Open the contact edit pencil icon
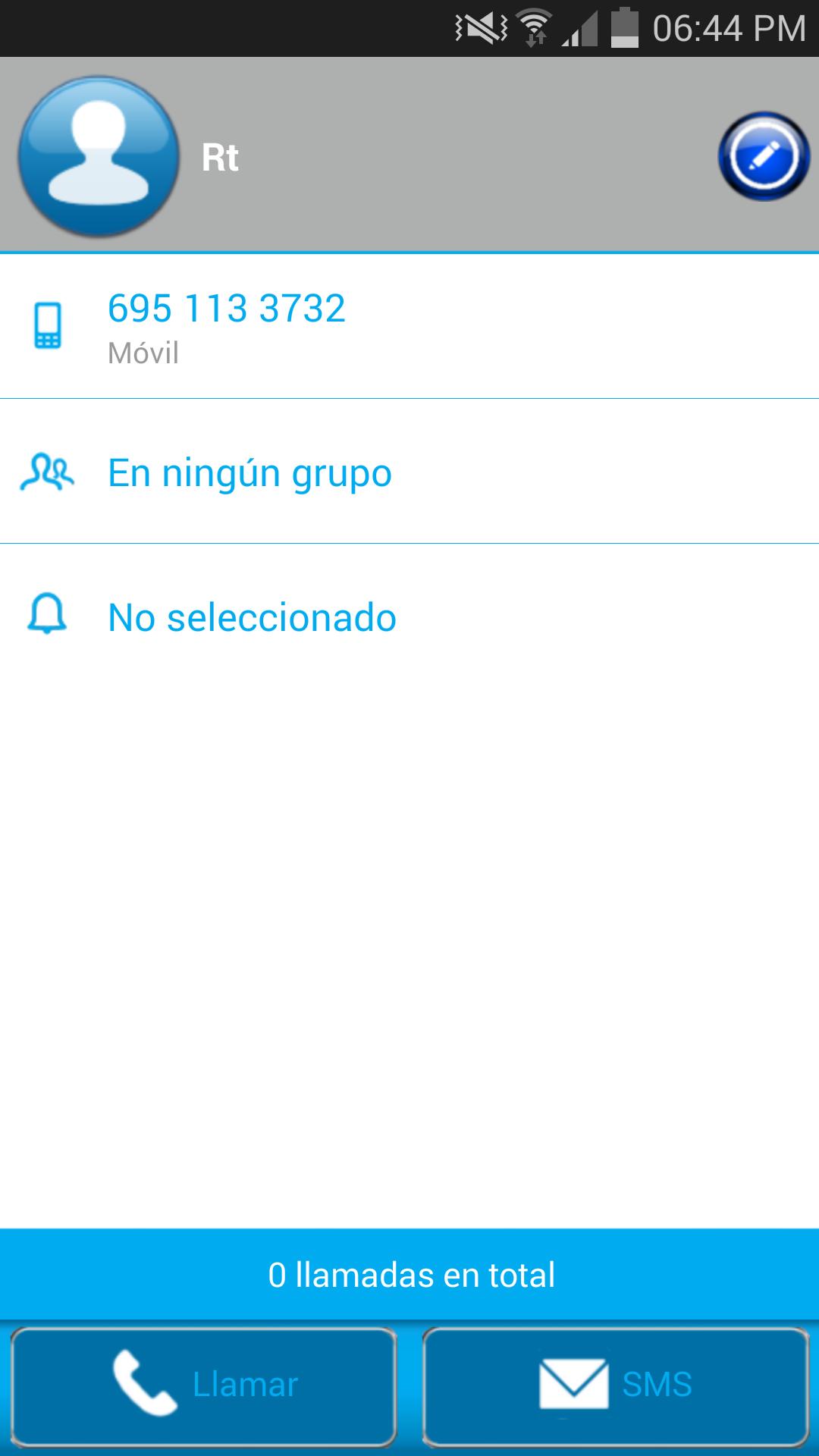 tap(766, 155)
